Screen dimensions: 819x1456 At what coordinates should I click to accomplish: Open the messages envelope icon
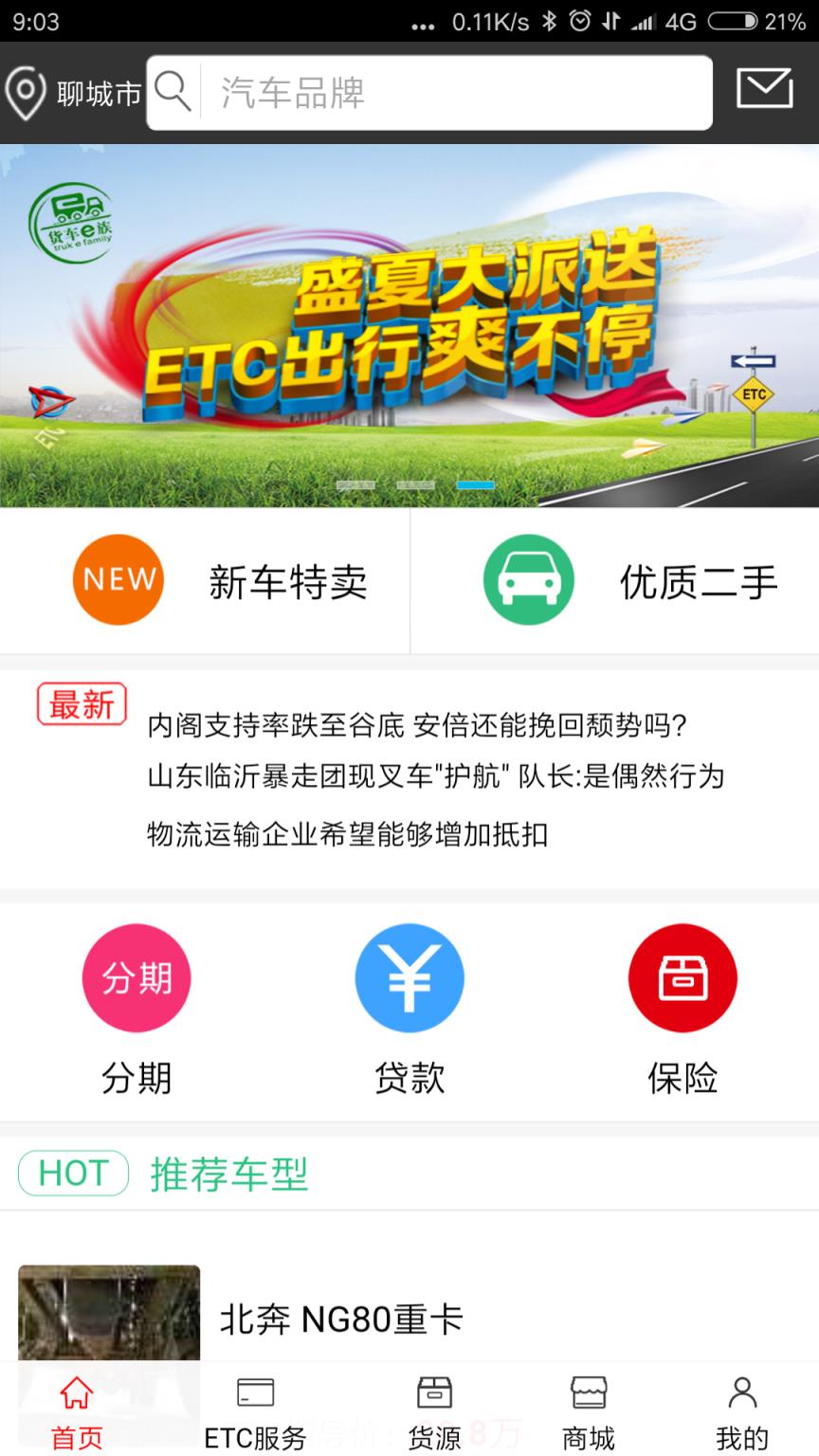click(x=764, y=88)
